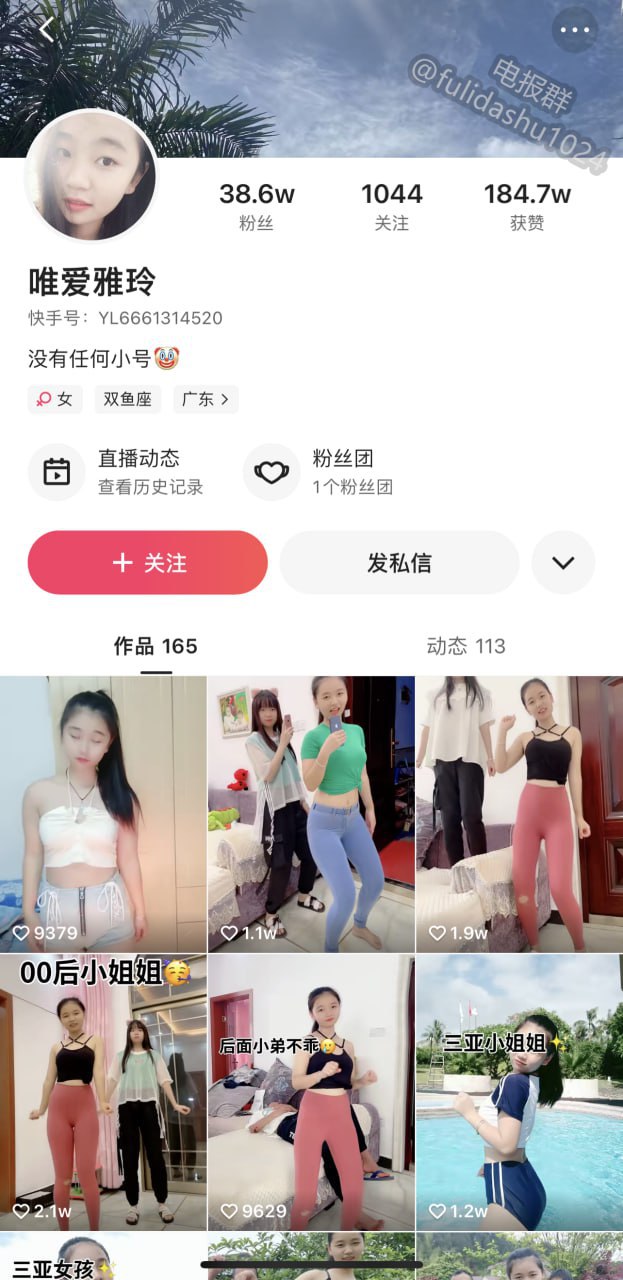
Task: Open the profile avatar photo
Action: [91, 175]
